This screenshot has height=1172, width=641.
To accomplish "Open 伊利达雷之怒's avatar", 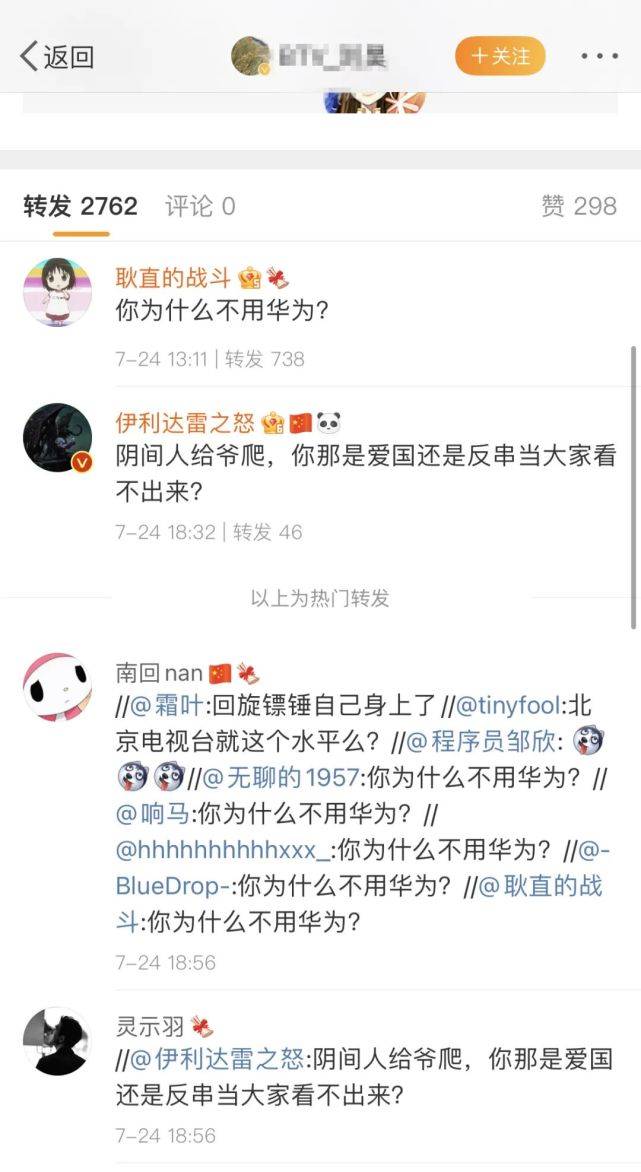I will (57, 437).
